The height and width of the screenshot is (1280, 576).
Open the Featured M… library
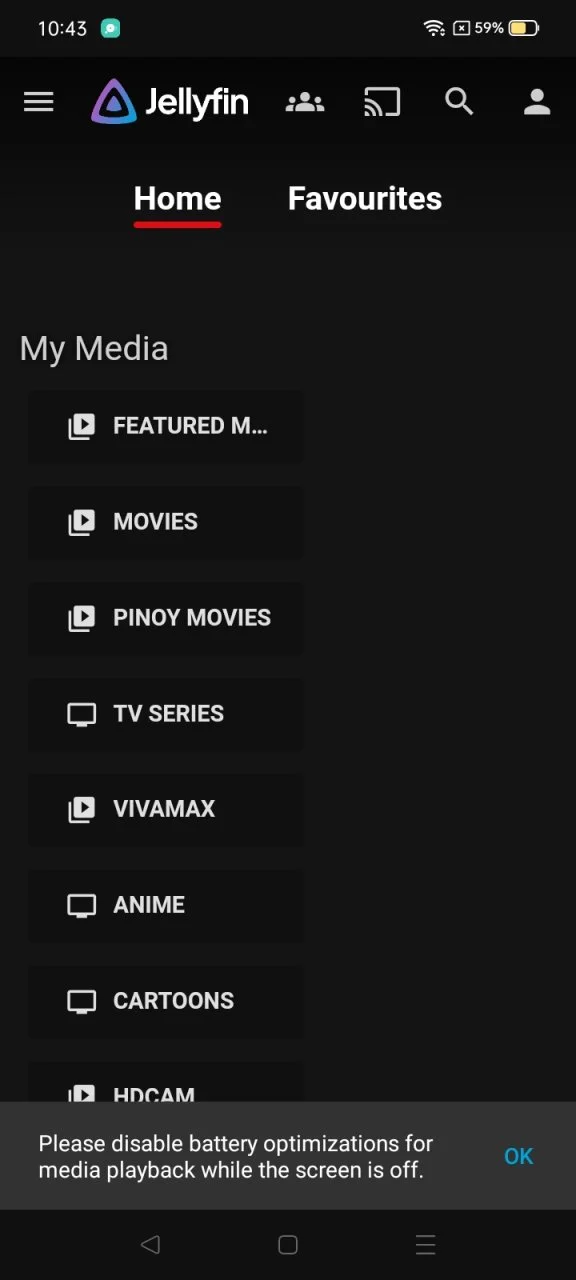click(166, 426)
